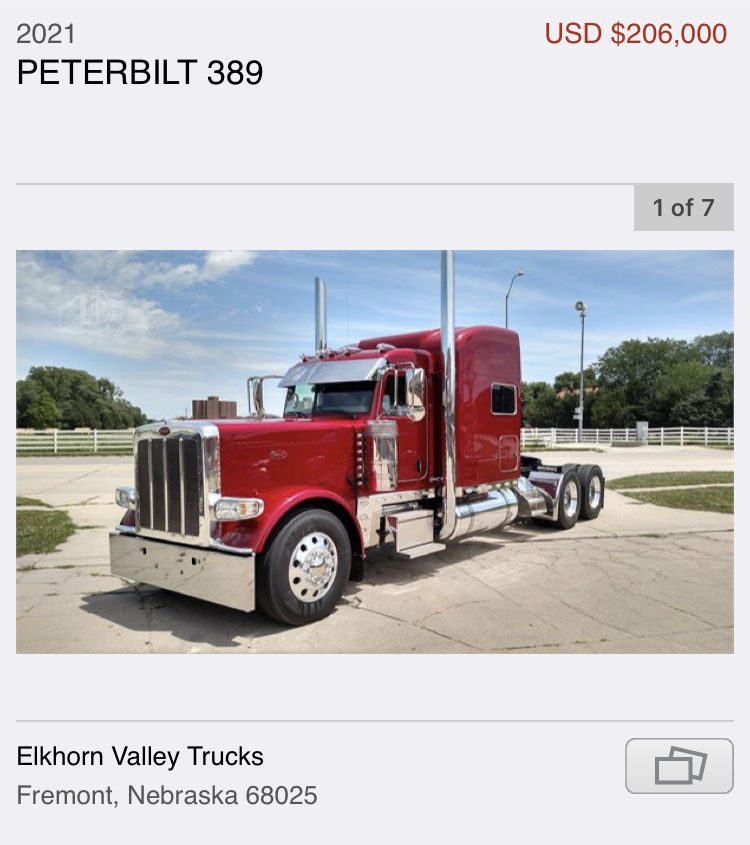
Task: Open the photo gallery button
Action: [x=679, y=766]
